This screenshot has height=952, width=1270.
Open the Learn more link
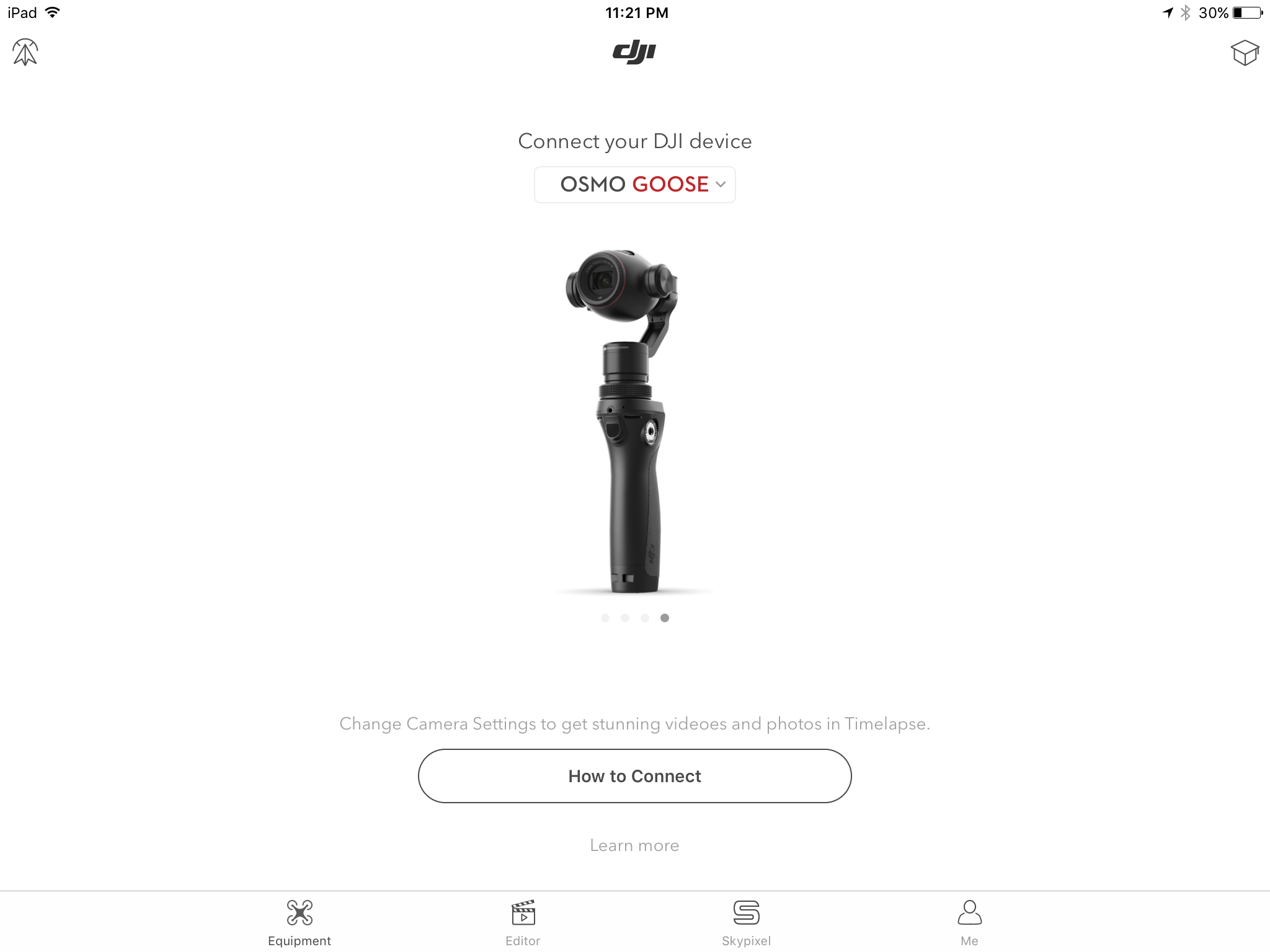tap(634, 845)
